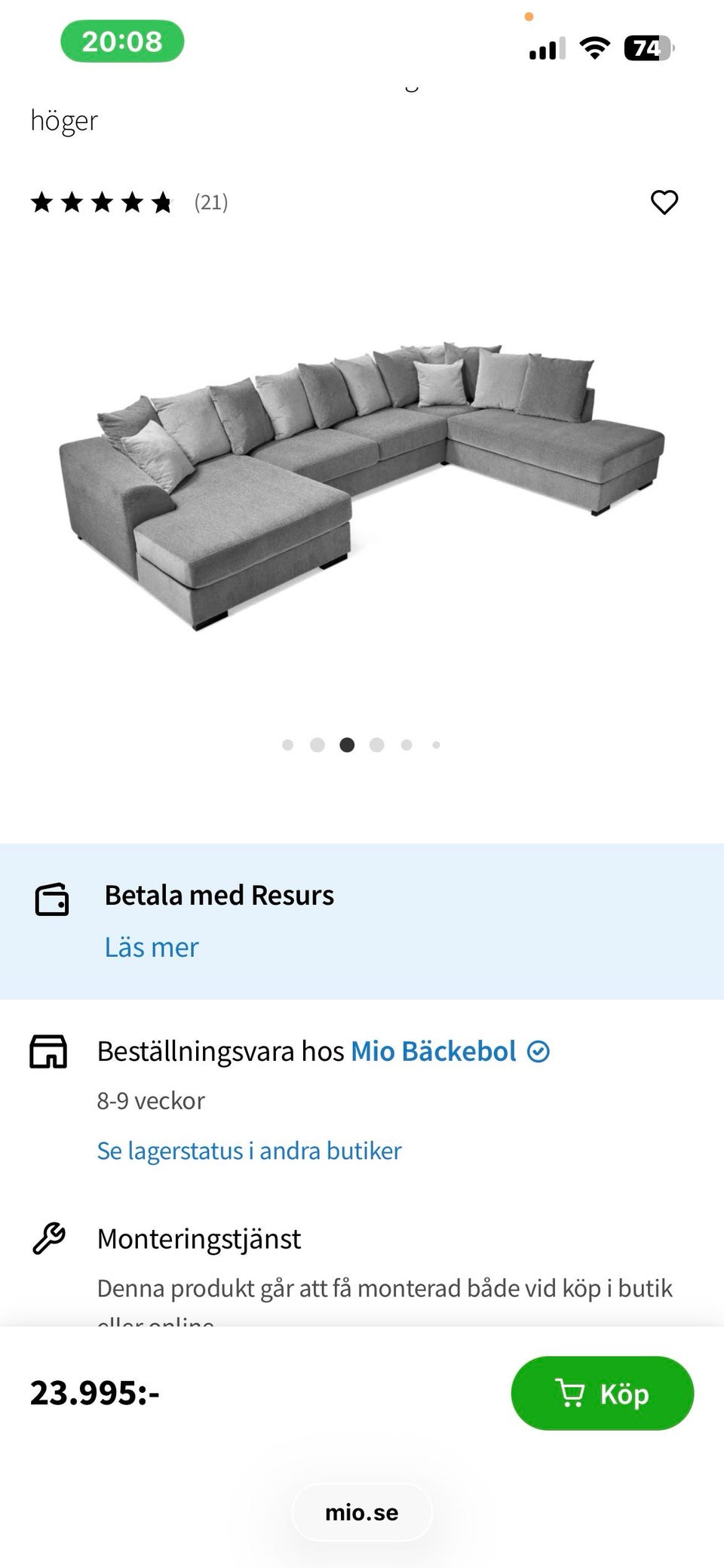
Task: Select the third carousel dot
Action: [348, 745]
